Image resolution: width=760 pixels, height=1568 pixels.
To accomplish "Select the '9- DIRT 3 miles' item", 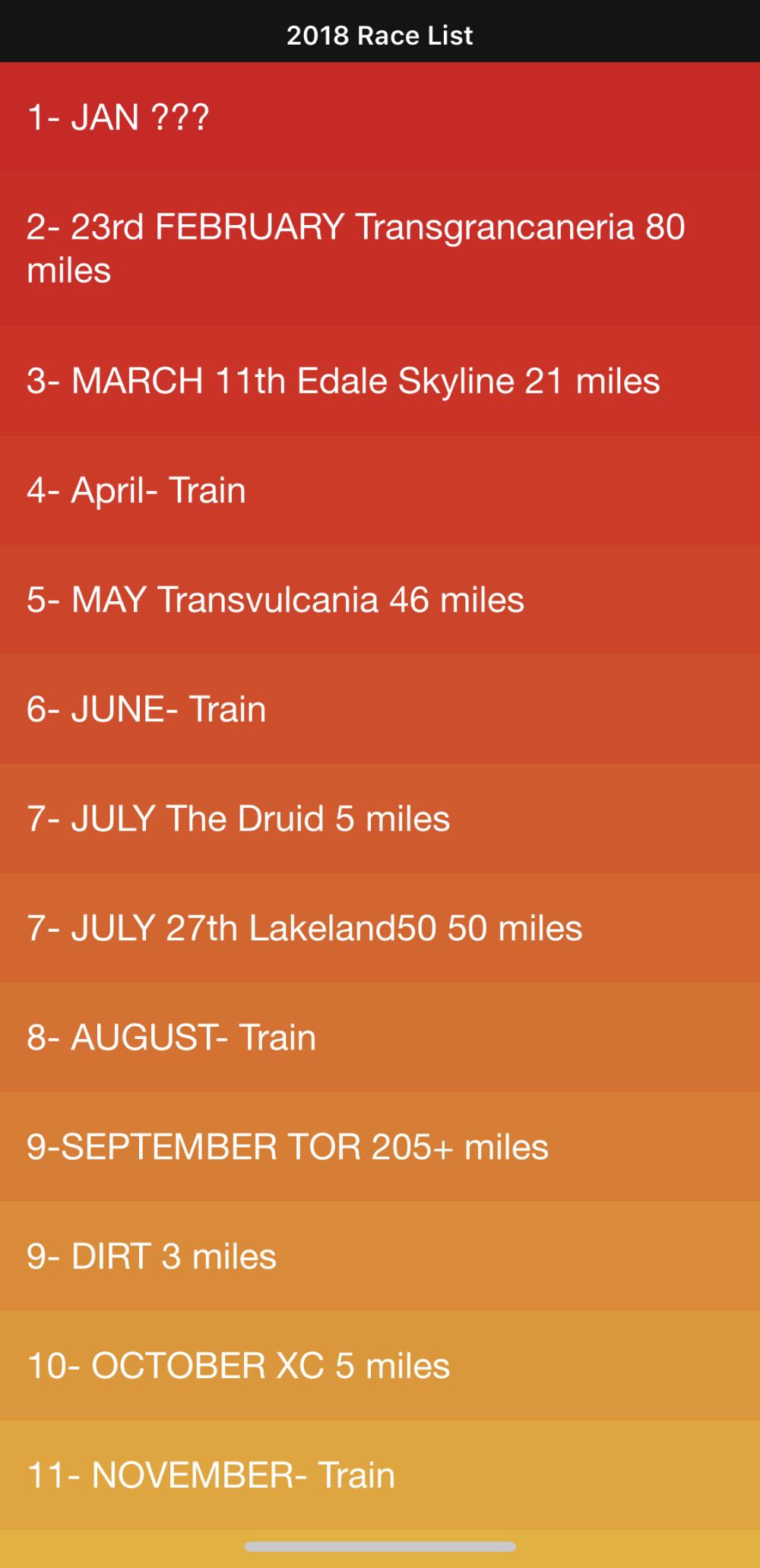I will click(380, 1256).
